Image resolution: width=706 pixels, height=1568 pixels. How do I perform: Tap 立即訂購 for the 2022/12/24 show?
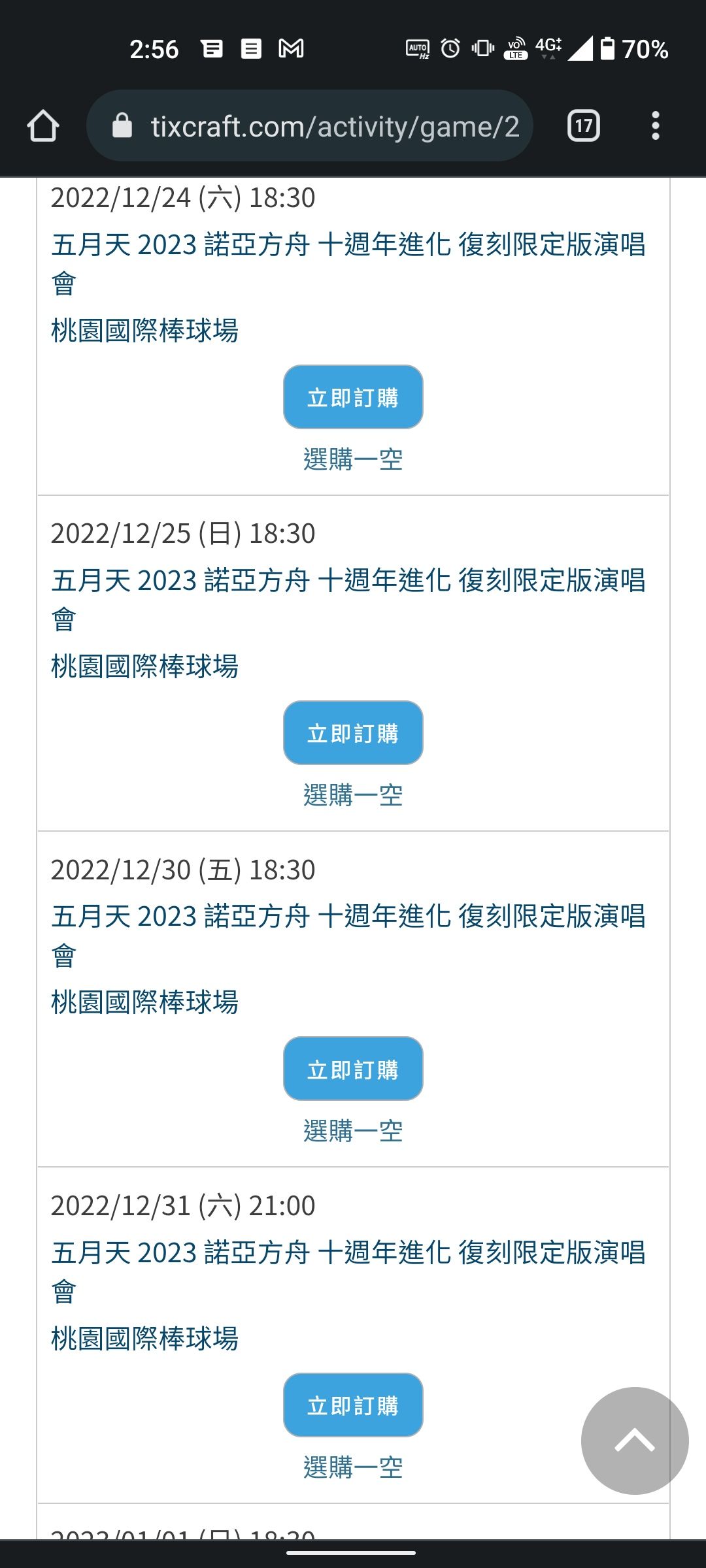(353, 397)
